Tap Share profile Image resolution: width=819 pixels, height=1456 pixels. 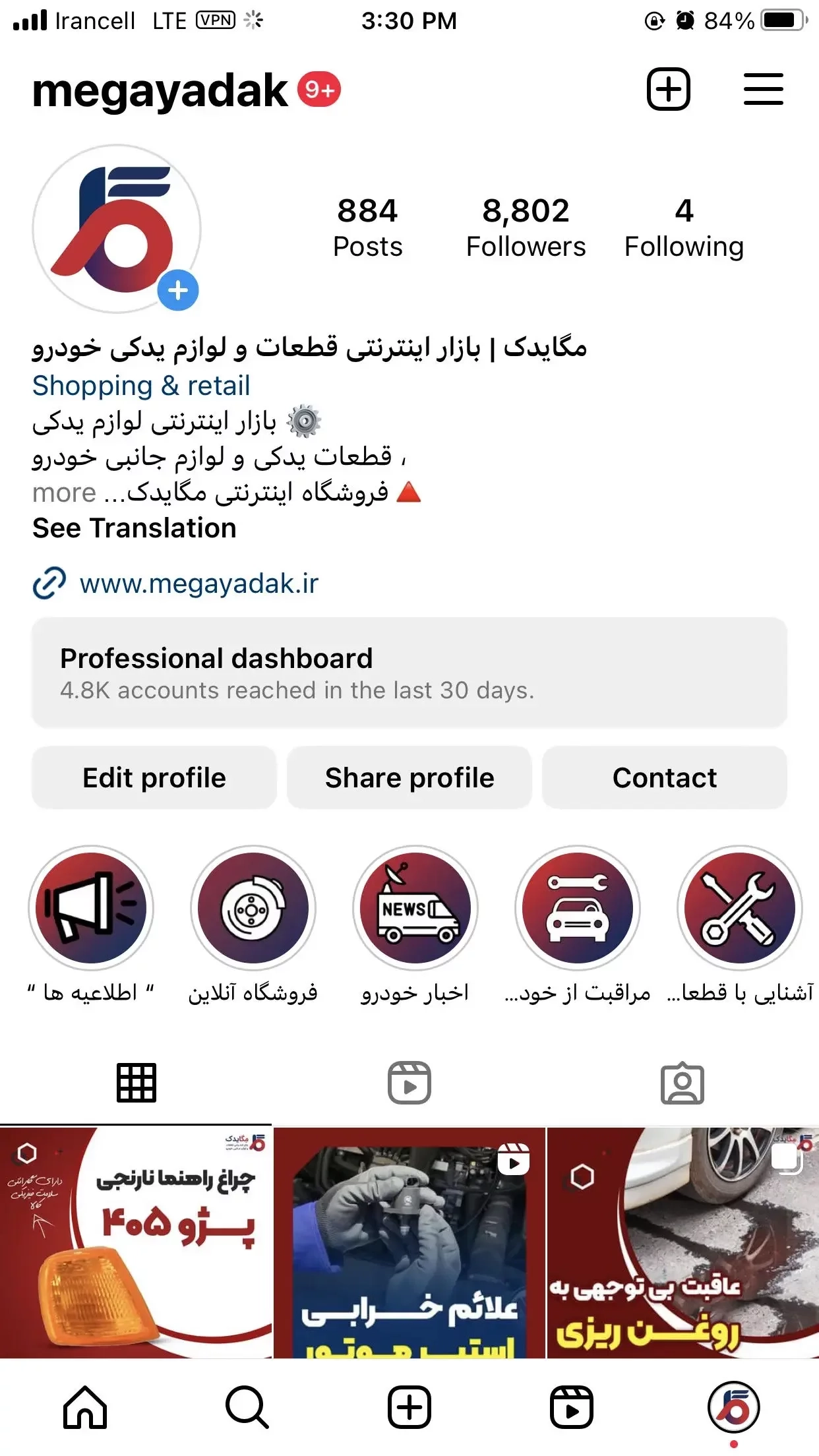409,777
